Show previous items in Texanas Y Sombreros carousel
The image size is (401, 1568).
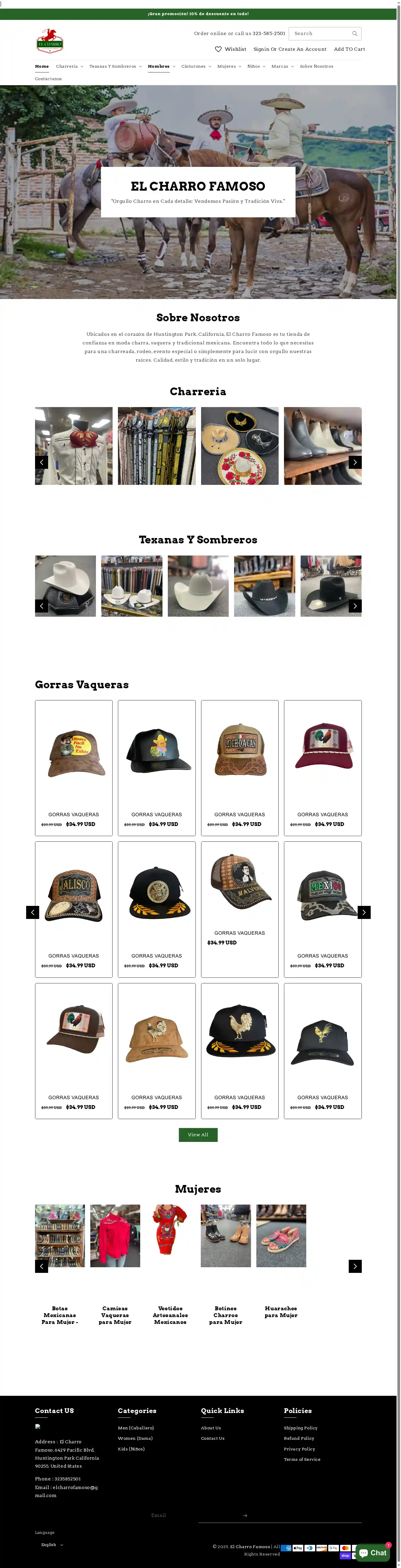(x=41, y=606)
